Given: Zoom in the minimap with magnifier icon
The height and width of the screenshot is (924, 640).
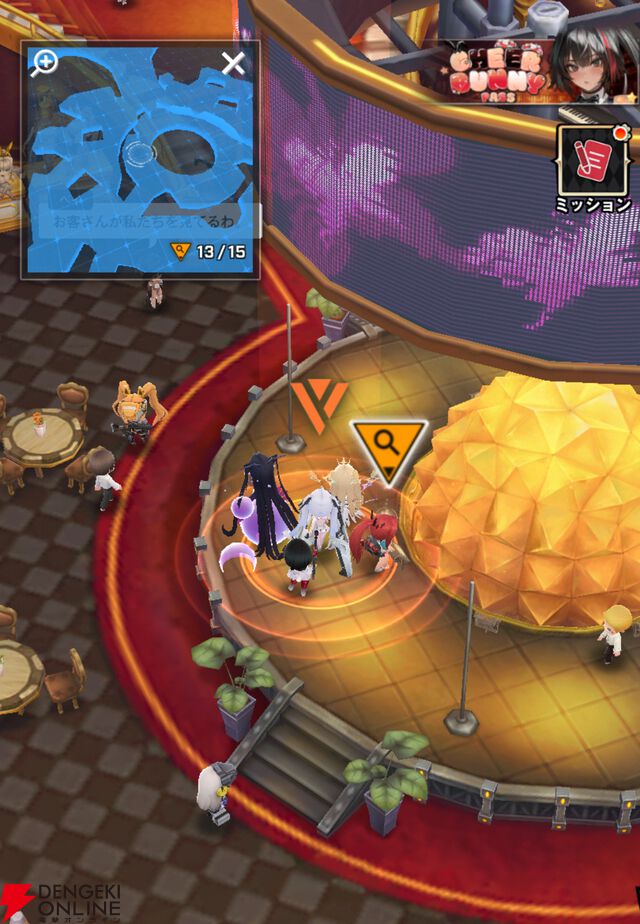Looking at the screenshot, I should [x=44, y=62].
